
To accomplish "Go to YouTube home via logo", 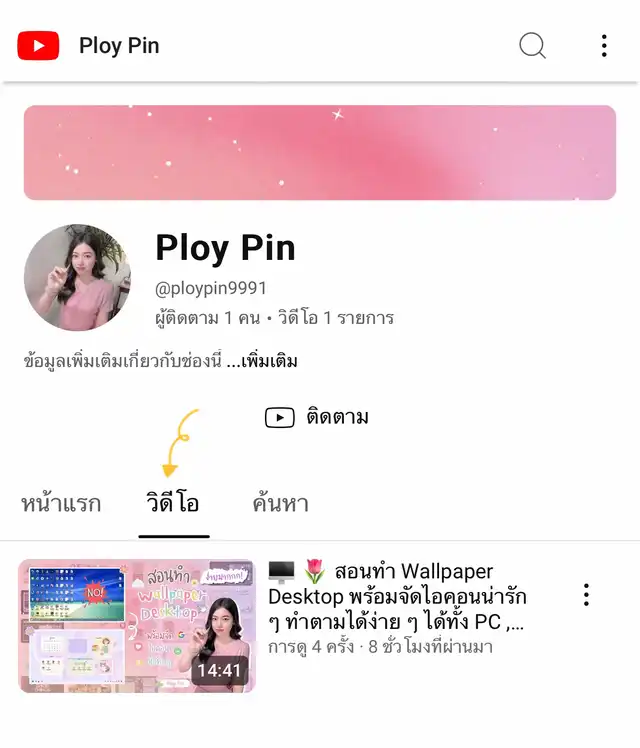I will click(39, 45).
